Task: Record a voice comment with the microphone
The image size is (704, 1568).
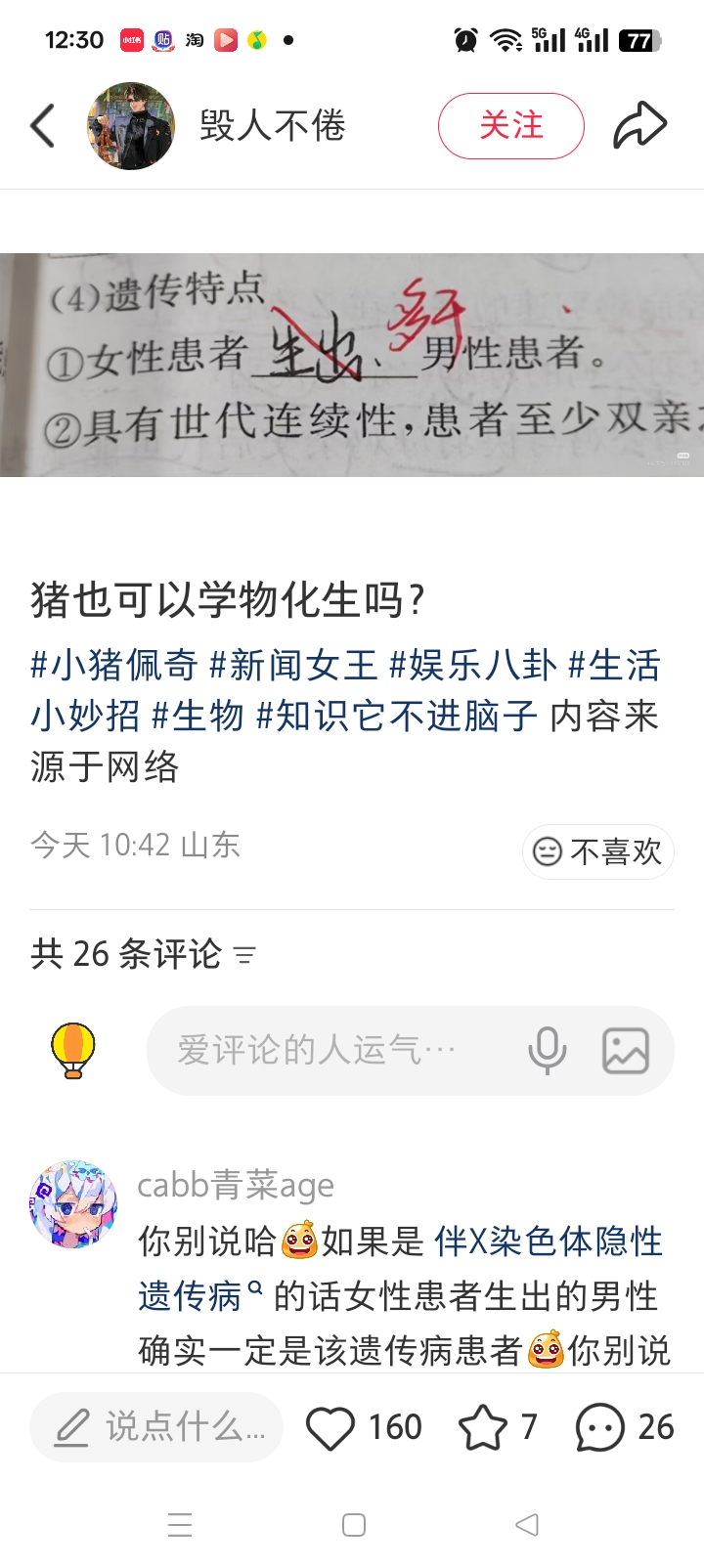Action: click(x=547, y=1051)
